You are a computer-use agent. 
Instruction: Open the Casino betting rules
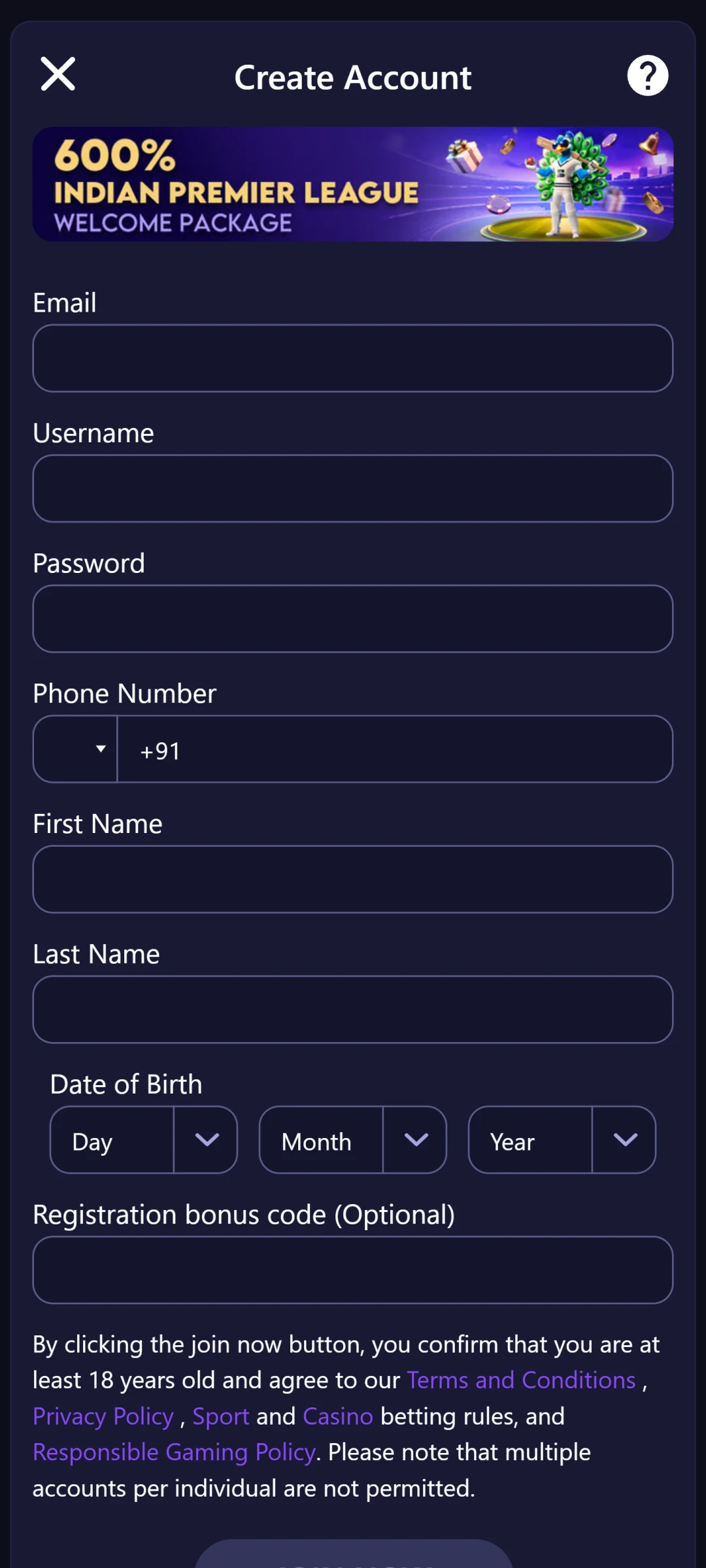pyautogui.click(x=337, y=1416)
